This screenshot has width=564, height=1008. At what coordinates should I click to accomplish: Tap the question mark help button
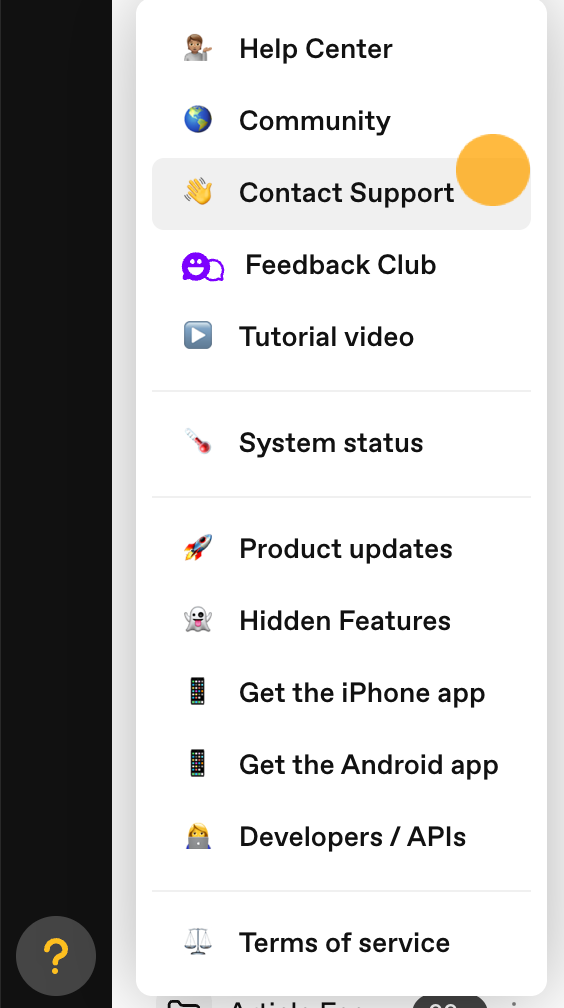click(56, 956)
